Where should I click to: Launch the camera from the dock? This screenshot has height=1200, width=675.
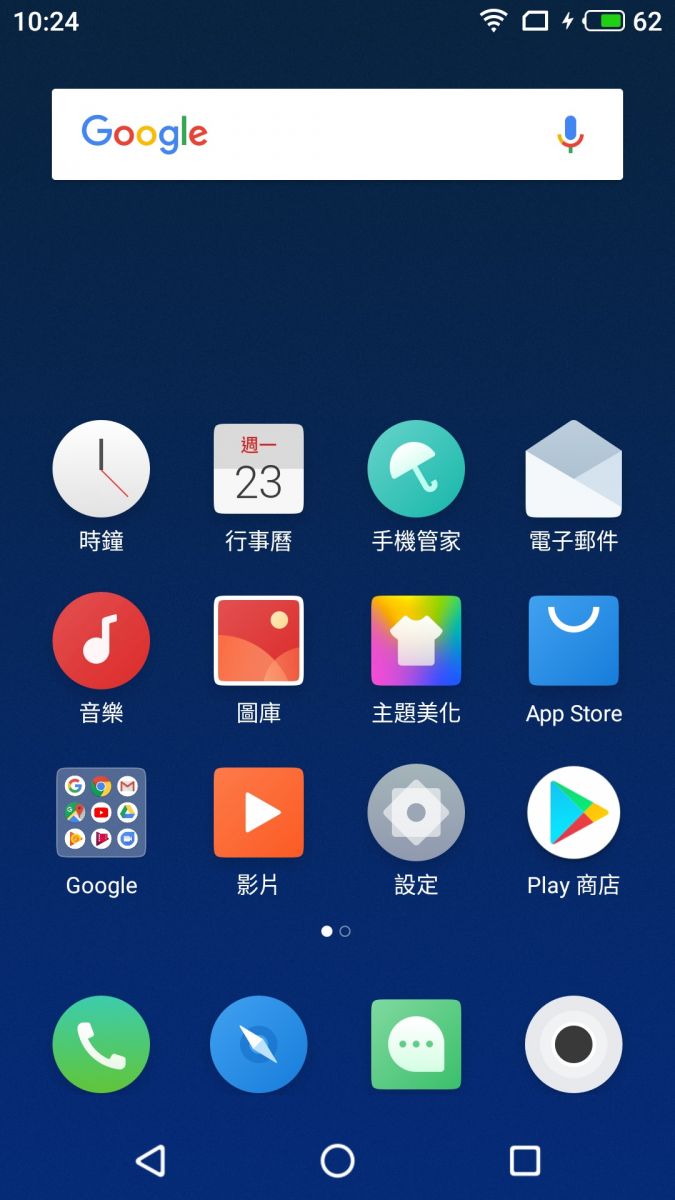pyautogui.click(x=573, y=1044)
